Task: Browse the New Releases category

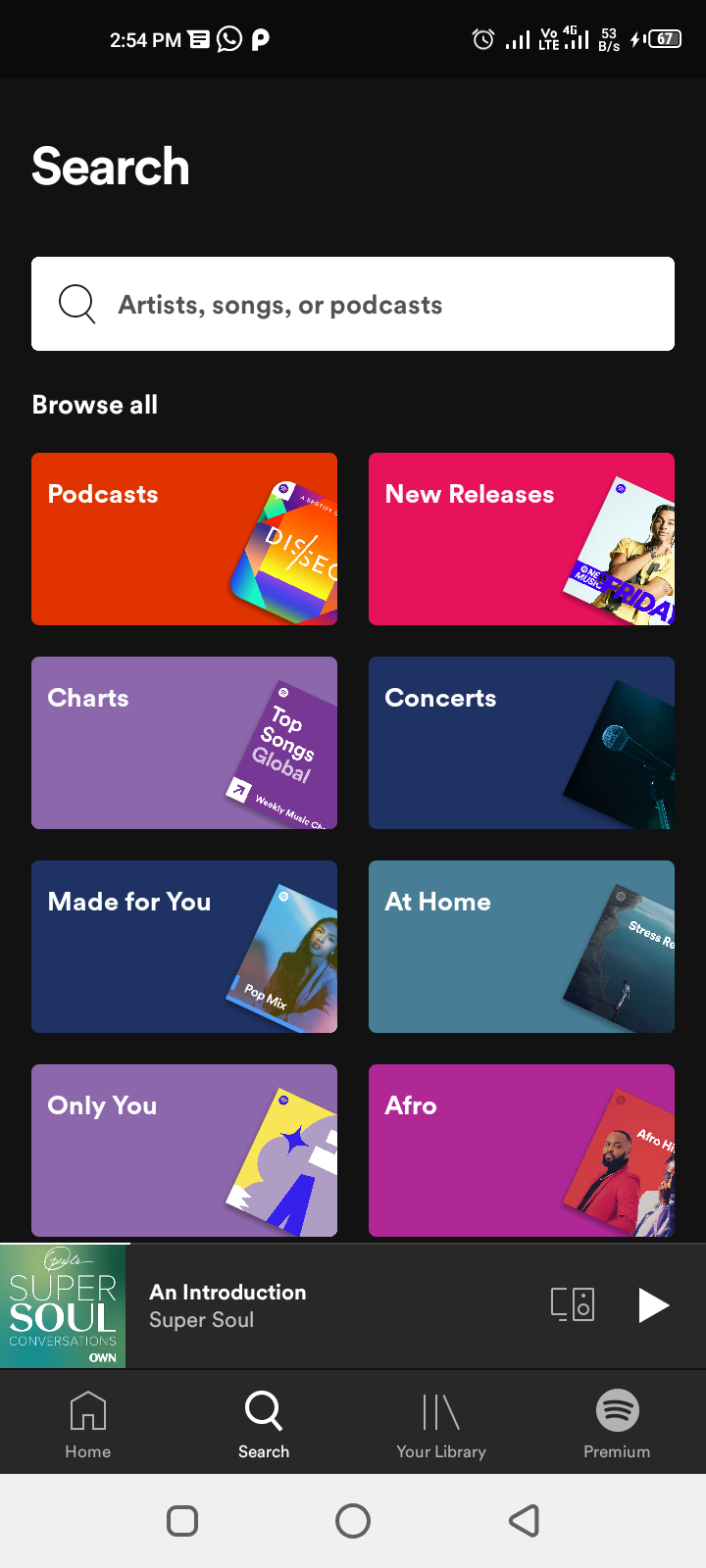Action: tap(522, 539)
